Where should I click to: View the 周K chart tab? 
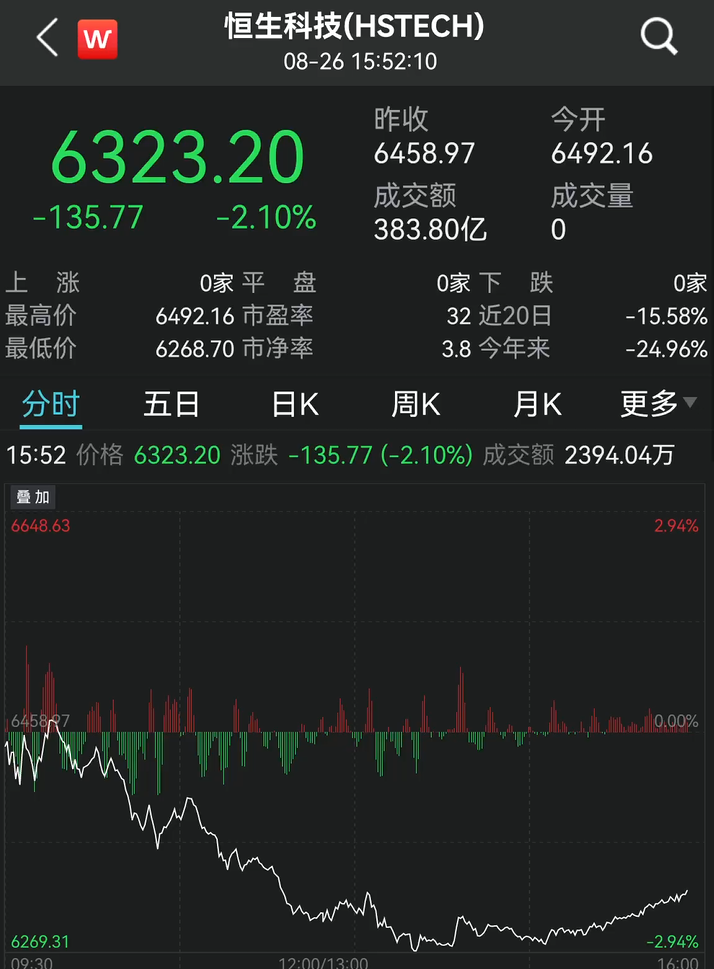tap(416, 404)
